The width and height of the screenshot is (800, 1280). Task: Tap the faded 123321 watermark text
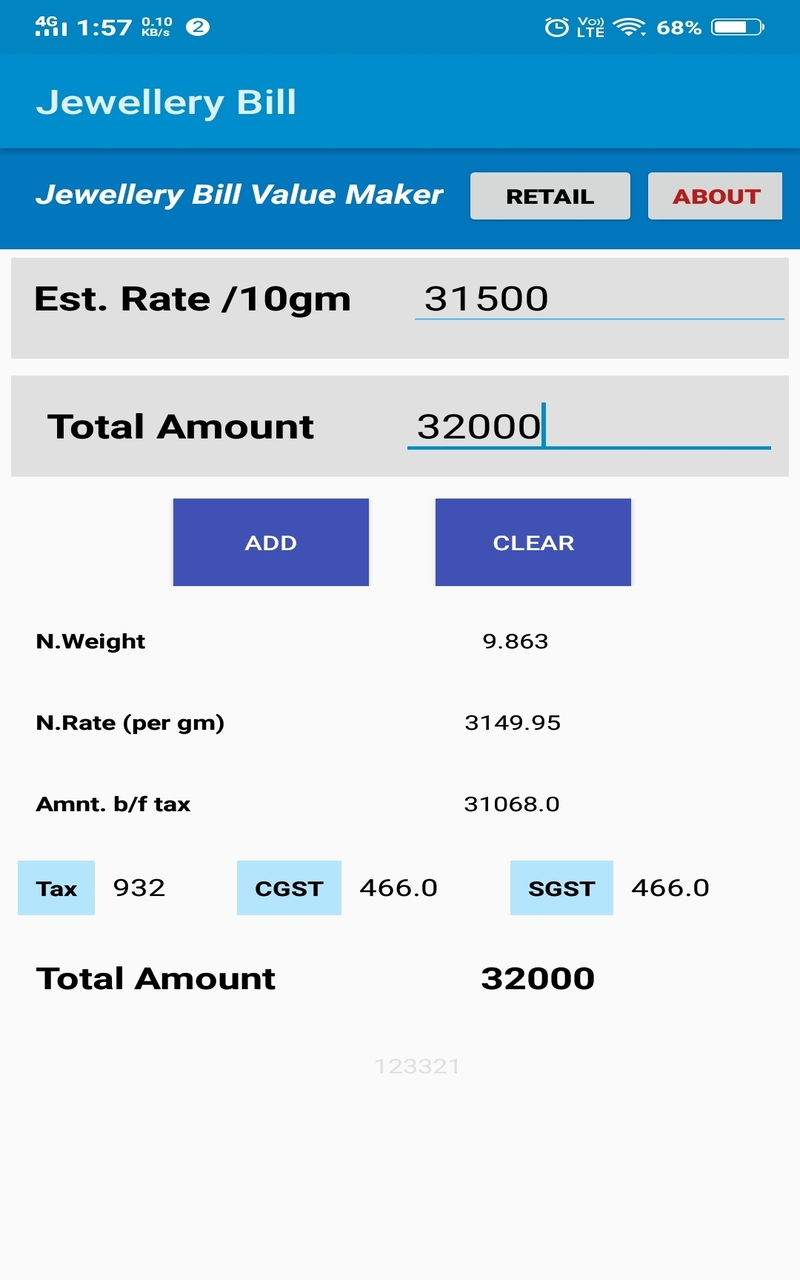pos(420,1066)
